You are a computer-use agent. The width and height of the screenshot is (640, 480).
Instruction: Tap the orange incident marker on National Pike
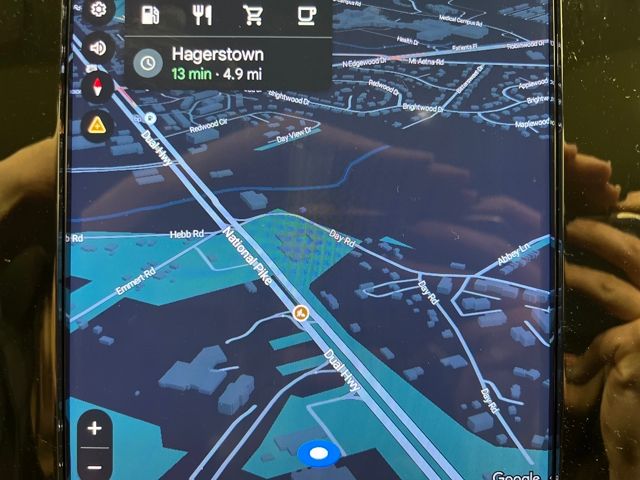click(x=300, y=314)
